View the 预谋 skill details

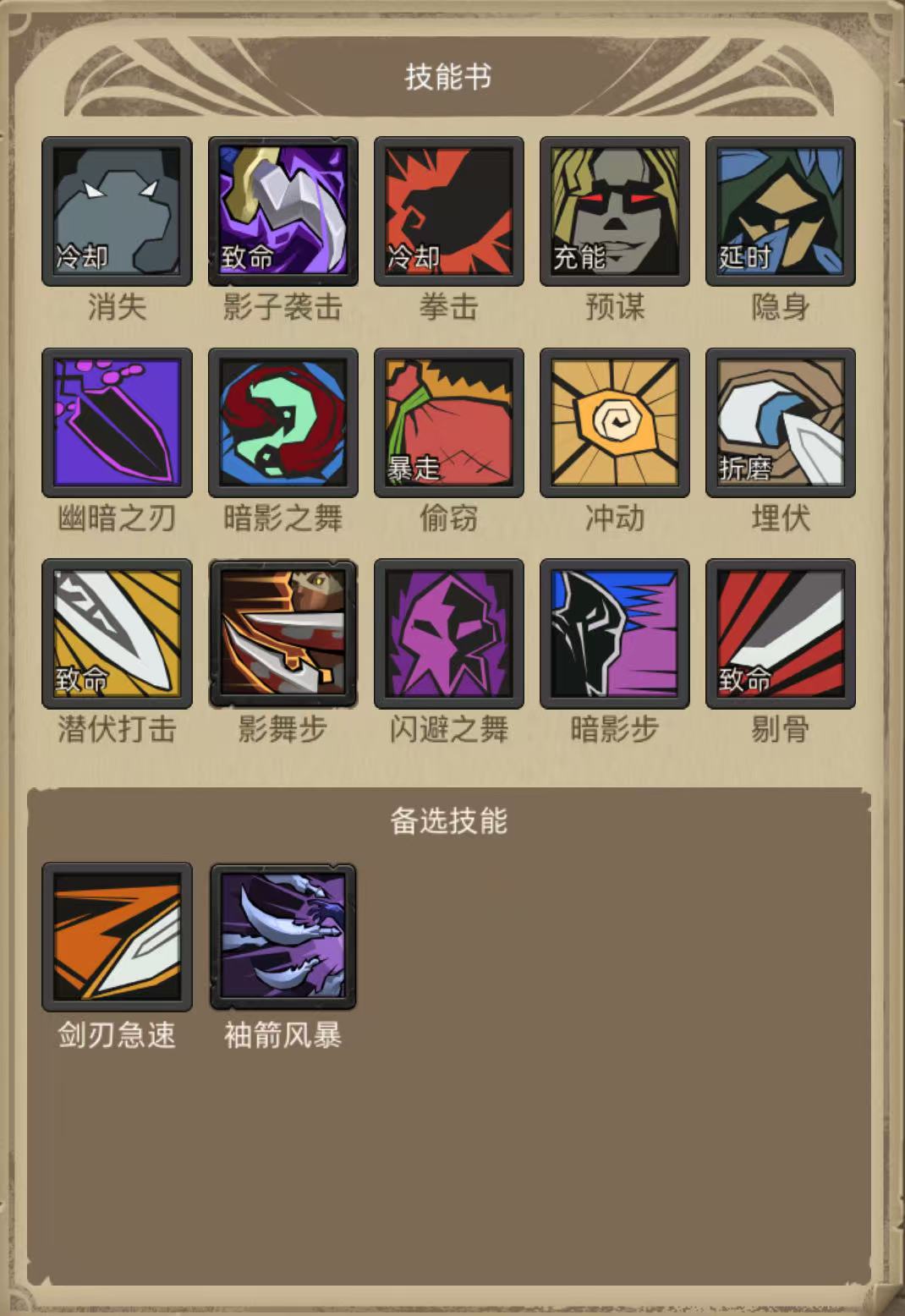614,211
